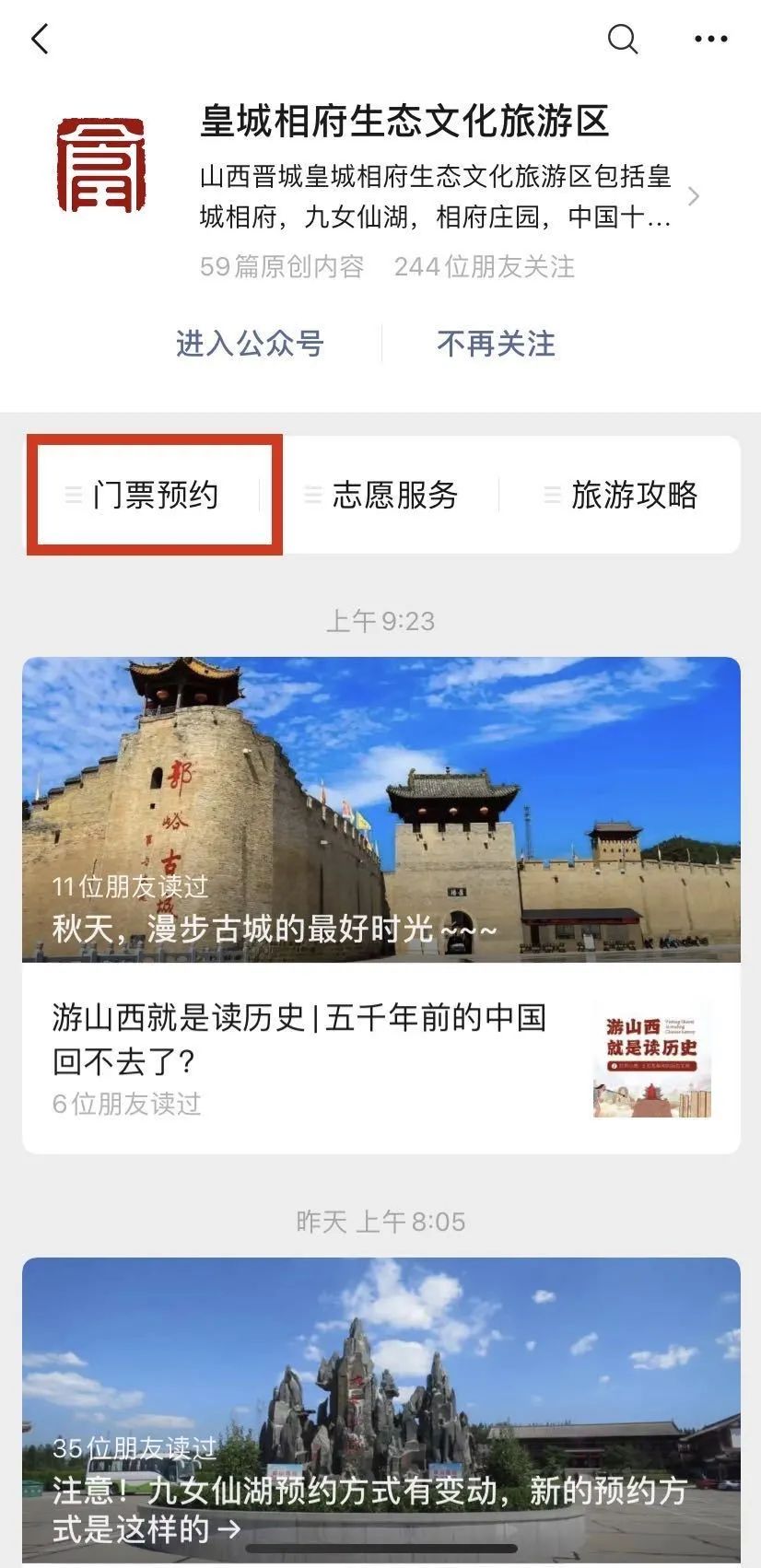Screen dimensions: 761x1568
Task: Expand the account description chevron
Action: point(694,196)
